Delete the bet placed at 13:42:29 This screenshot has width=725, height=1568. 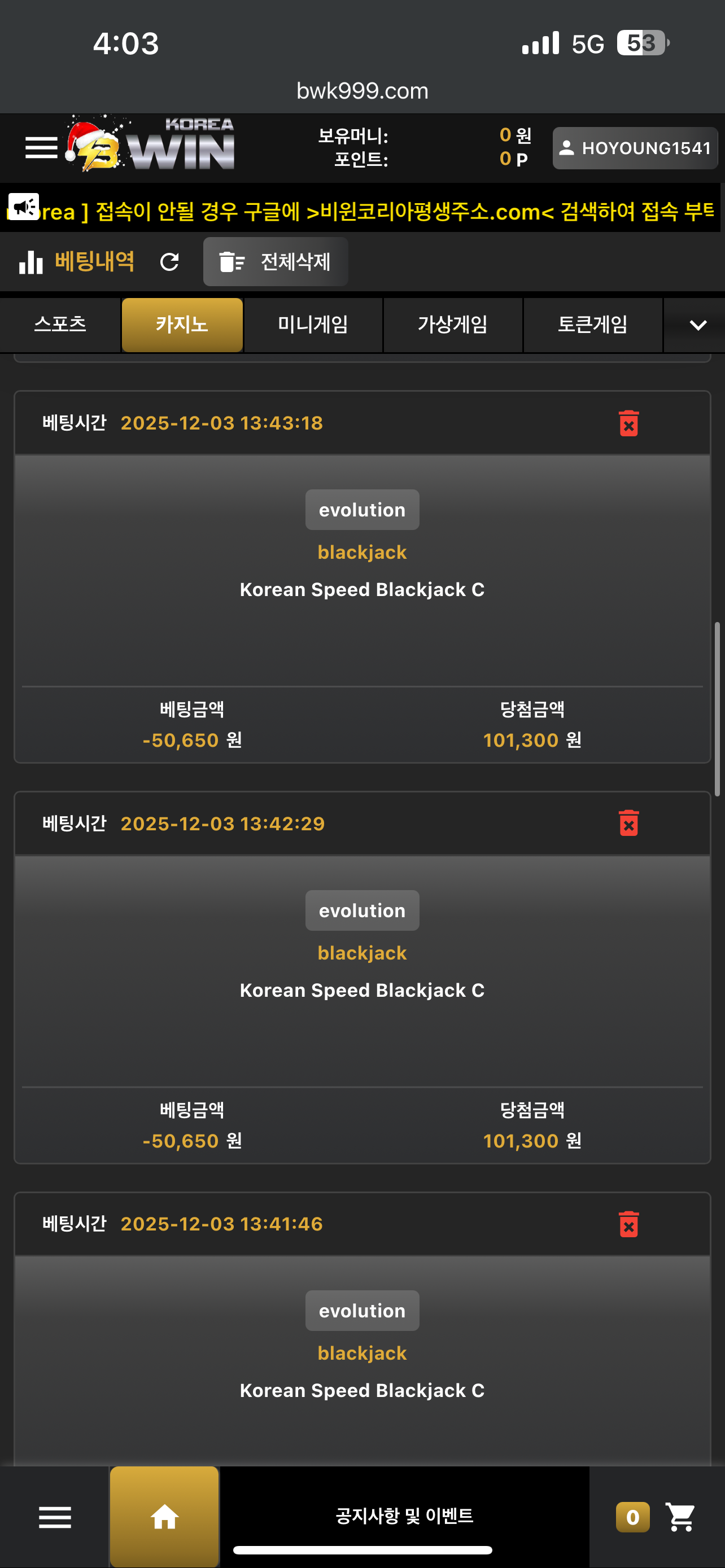(628, 824)
